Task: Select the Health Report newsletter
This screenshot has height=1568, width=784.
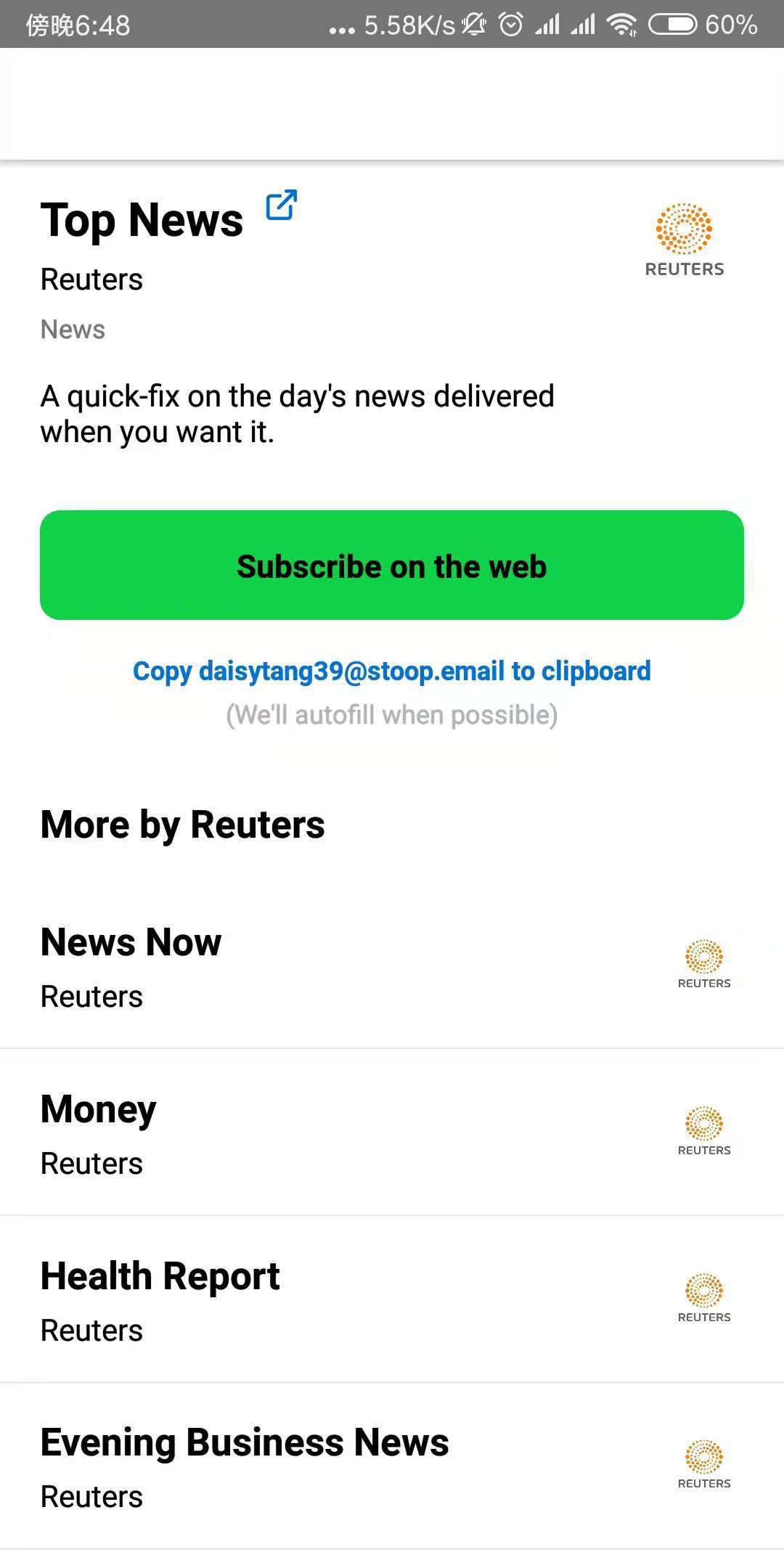Action: 392,1299
